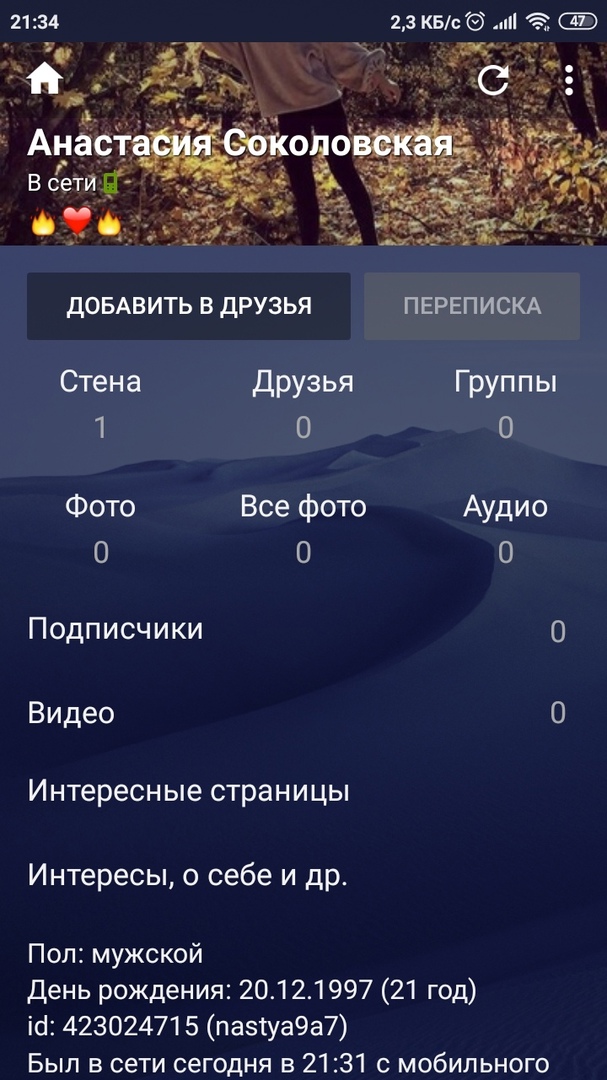Open the Фото section
Viewport: 607px width, 1080px height.
[100, 528]
